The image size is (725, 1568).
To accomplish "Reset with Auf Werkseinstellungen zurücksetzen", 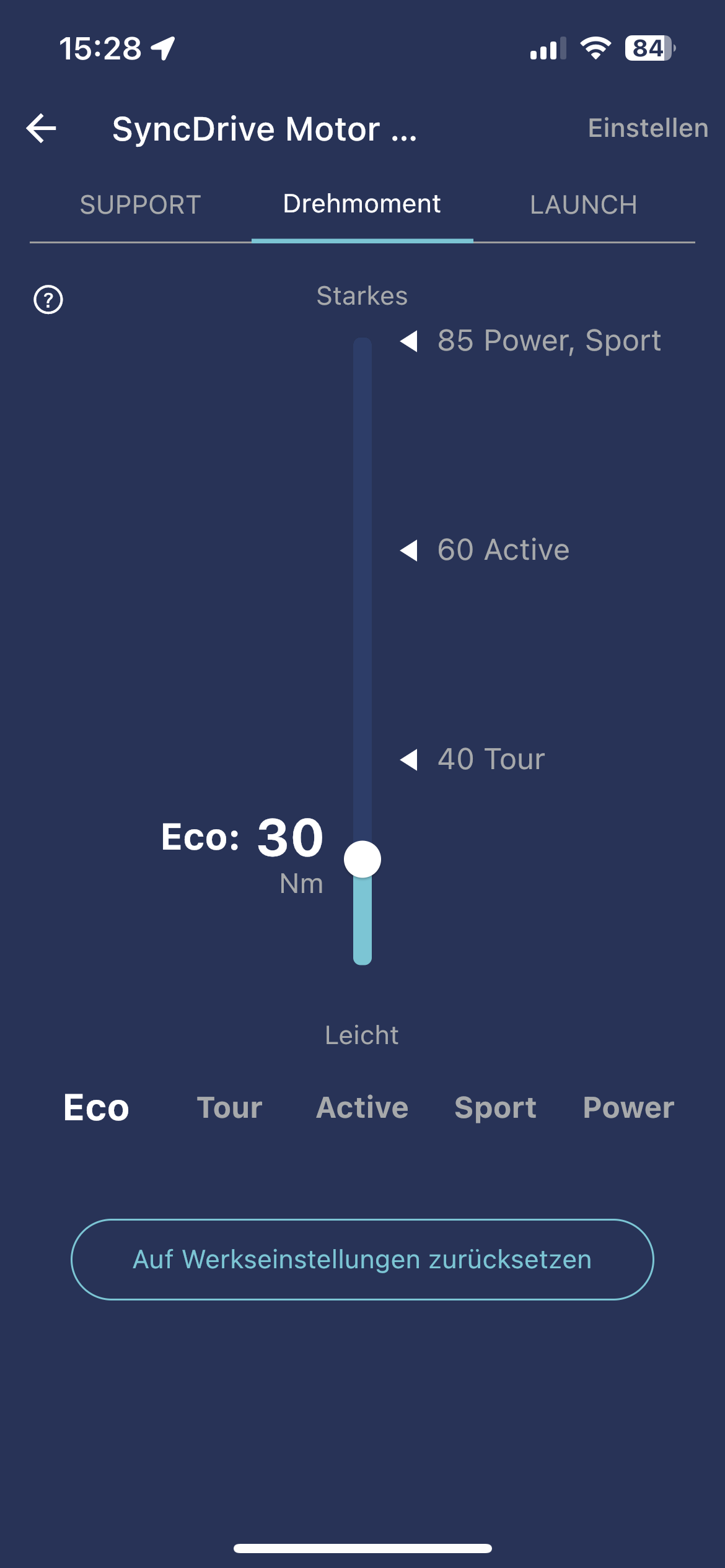I will (362, 1260).
